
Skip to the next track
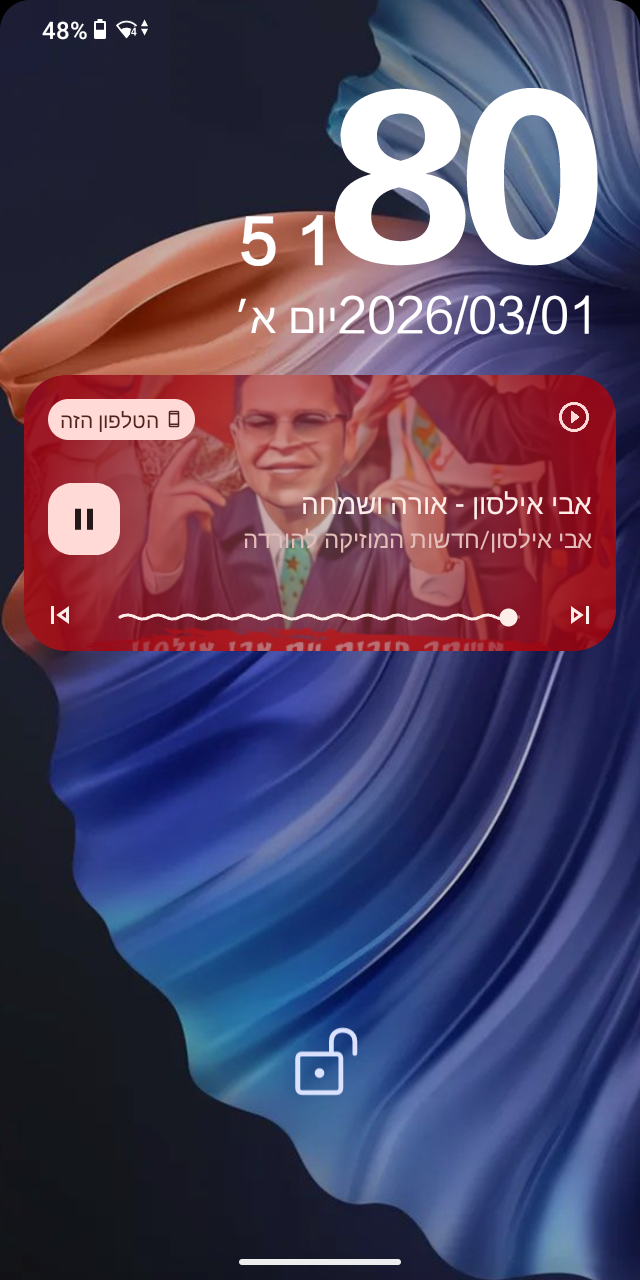579,615
